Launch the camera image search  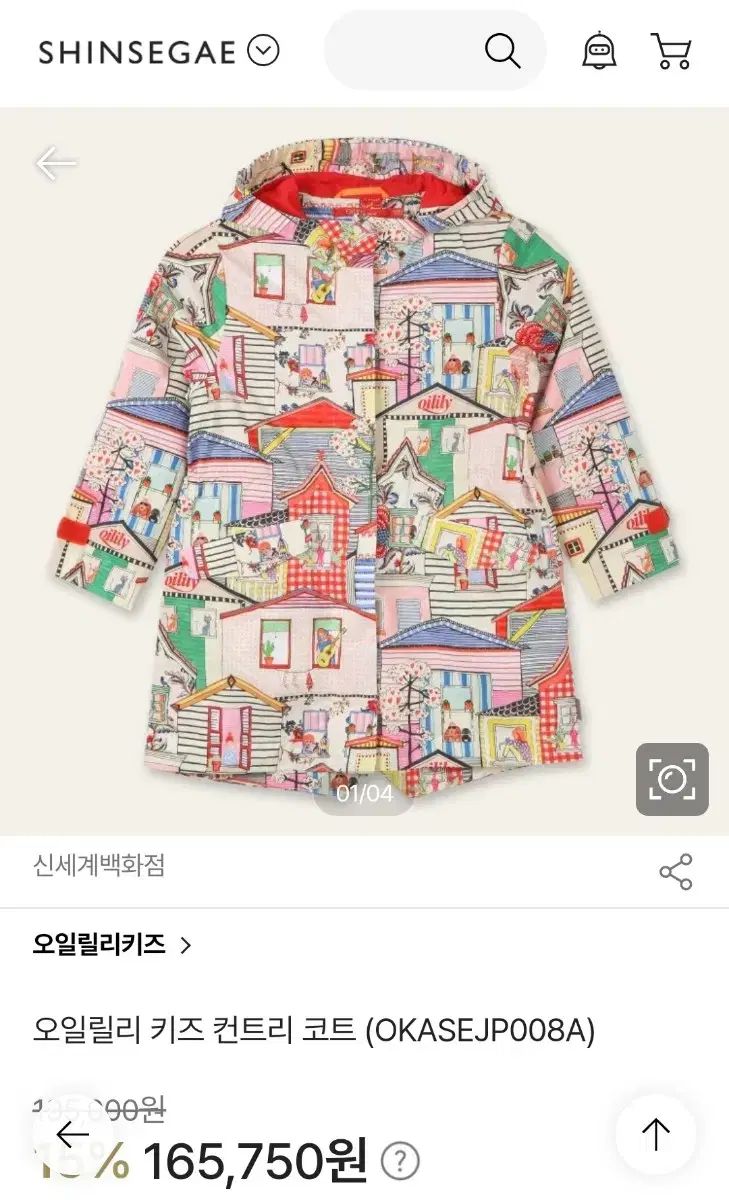tap(672, 779)
